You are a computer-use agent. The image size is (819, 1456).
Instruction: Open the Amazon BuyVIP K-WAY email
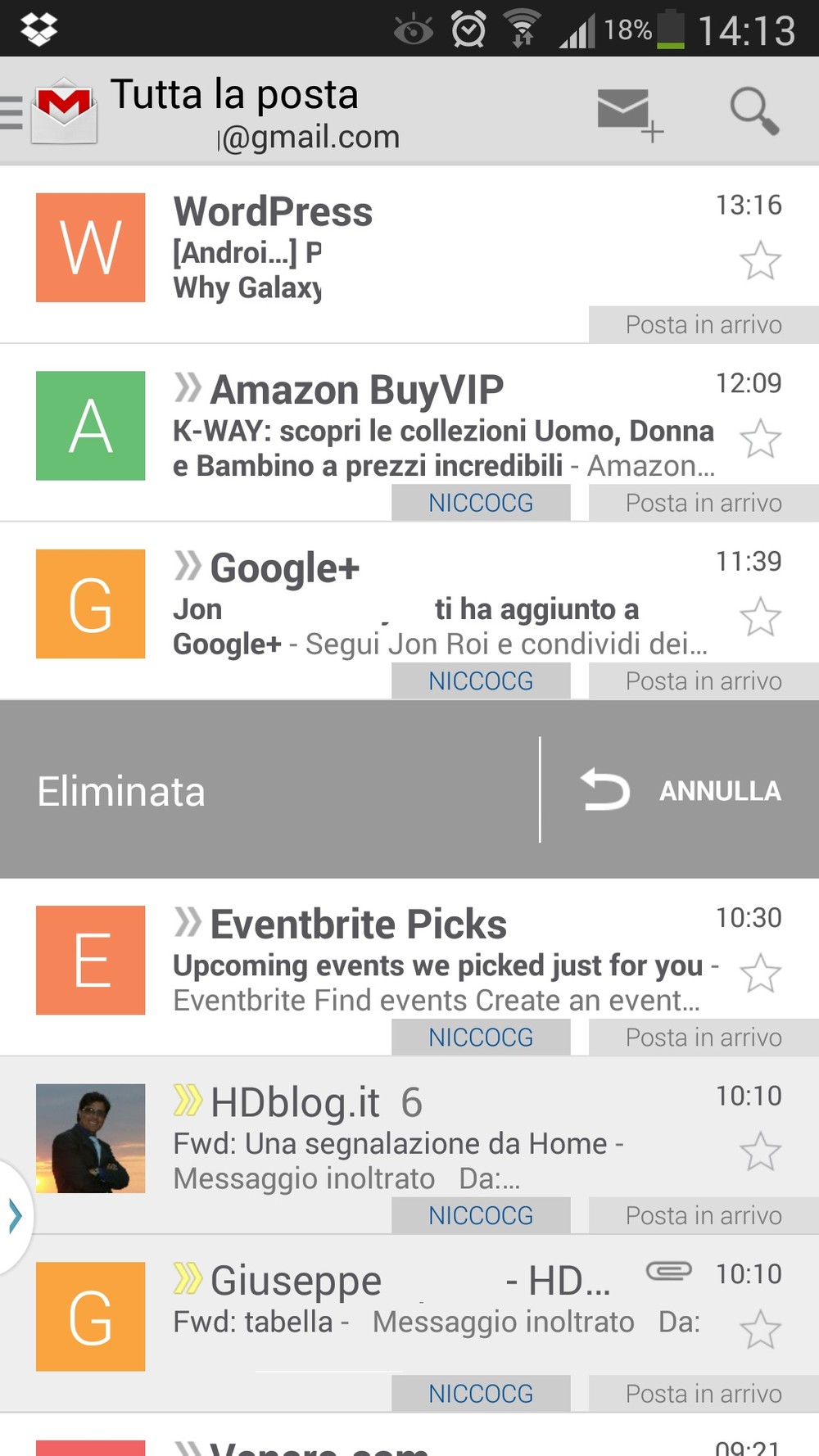(442, 430)
